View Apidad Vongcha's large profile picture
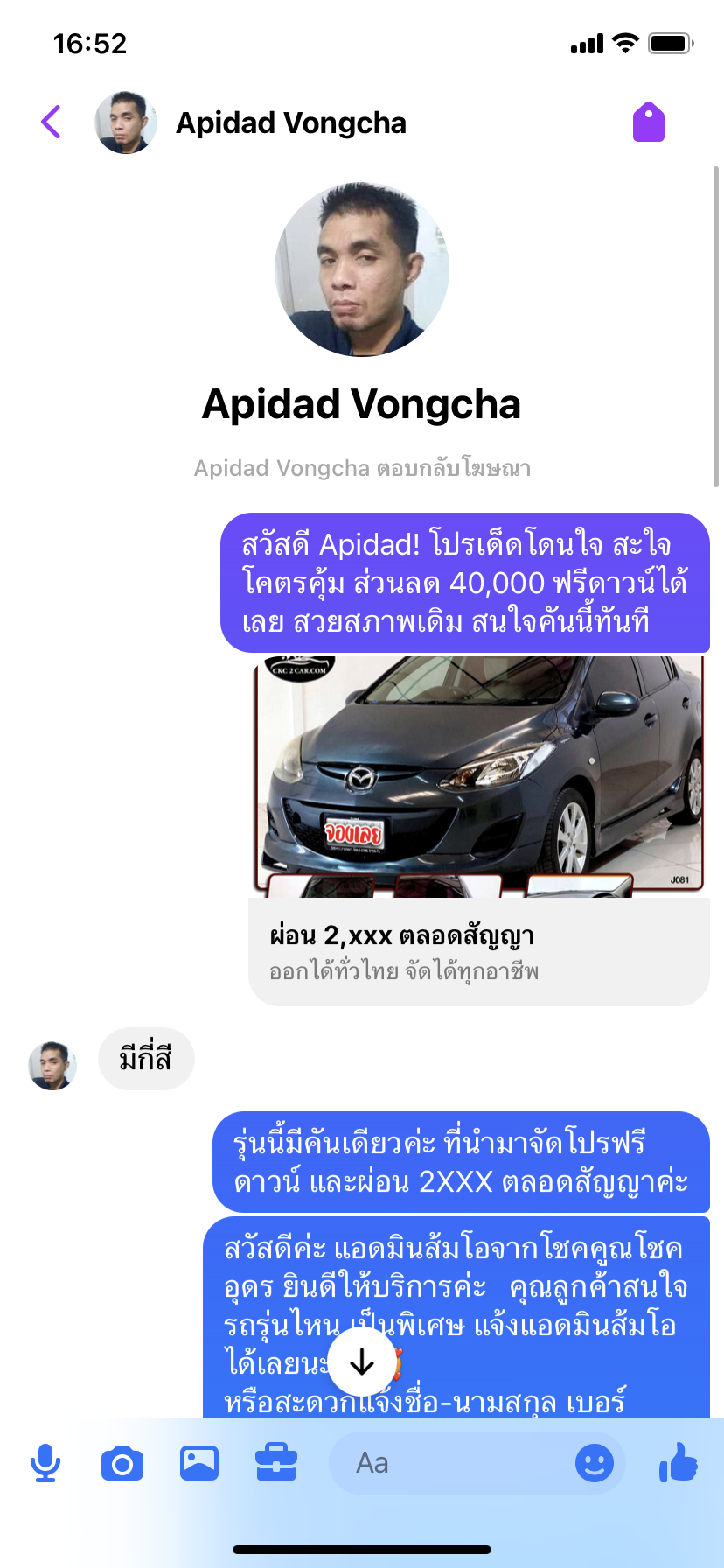Screen dimensions: 724x1568 (x=362, y=269)
